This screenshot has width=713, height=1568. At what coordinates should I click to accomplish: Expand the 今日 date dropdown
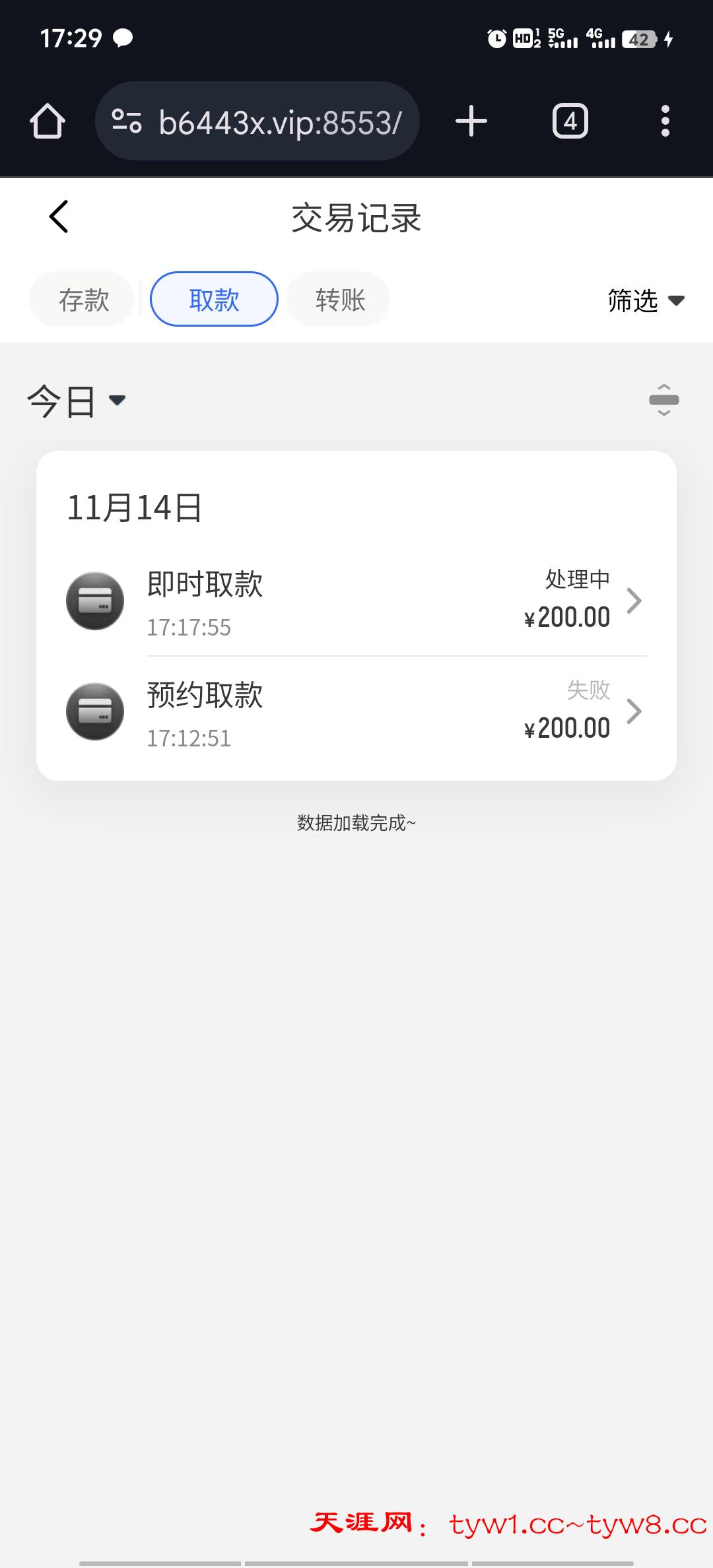(x=76, y=401)
